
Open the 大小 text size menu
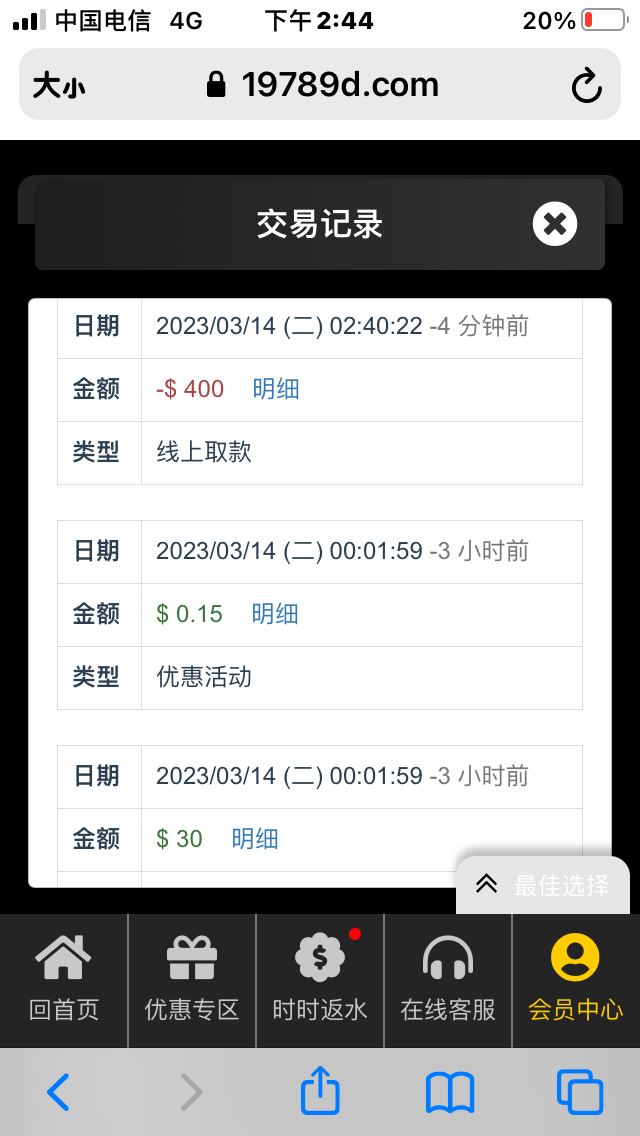pos(59,86)
